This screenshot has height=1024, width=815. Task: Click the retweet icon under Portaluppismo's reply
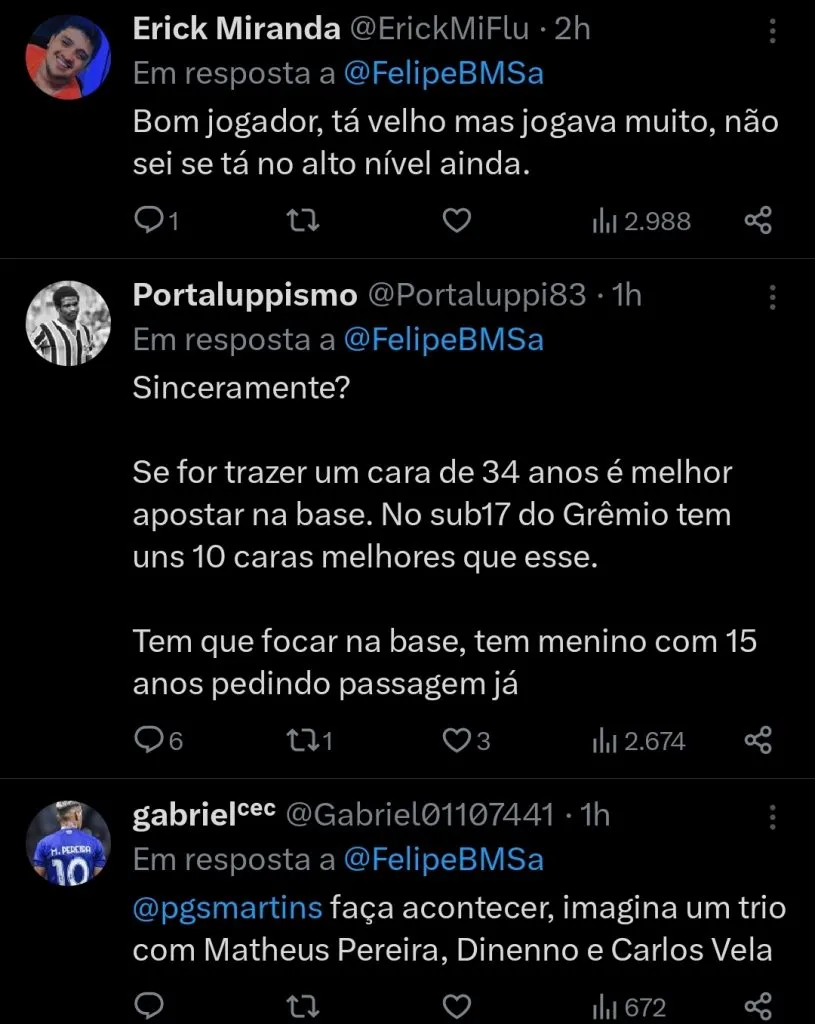point(303,740)
